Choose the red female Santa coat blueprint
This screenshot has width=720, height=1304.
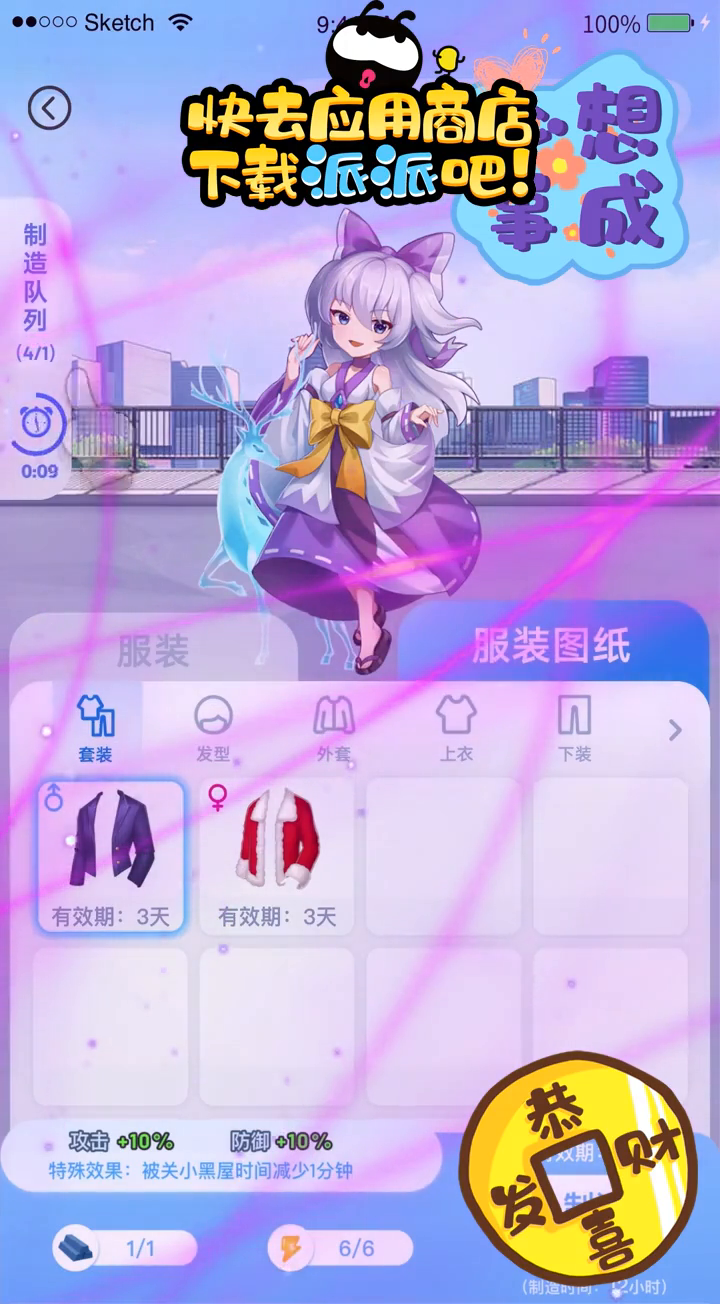click(277, 856)
